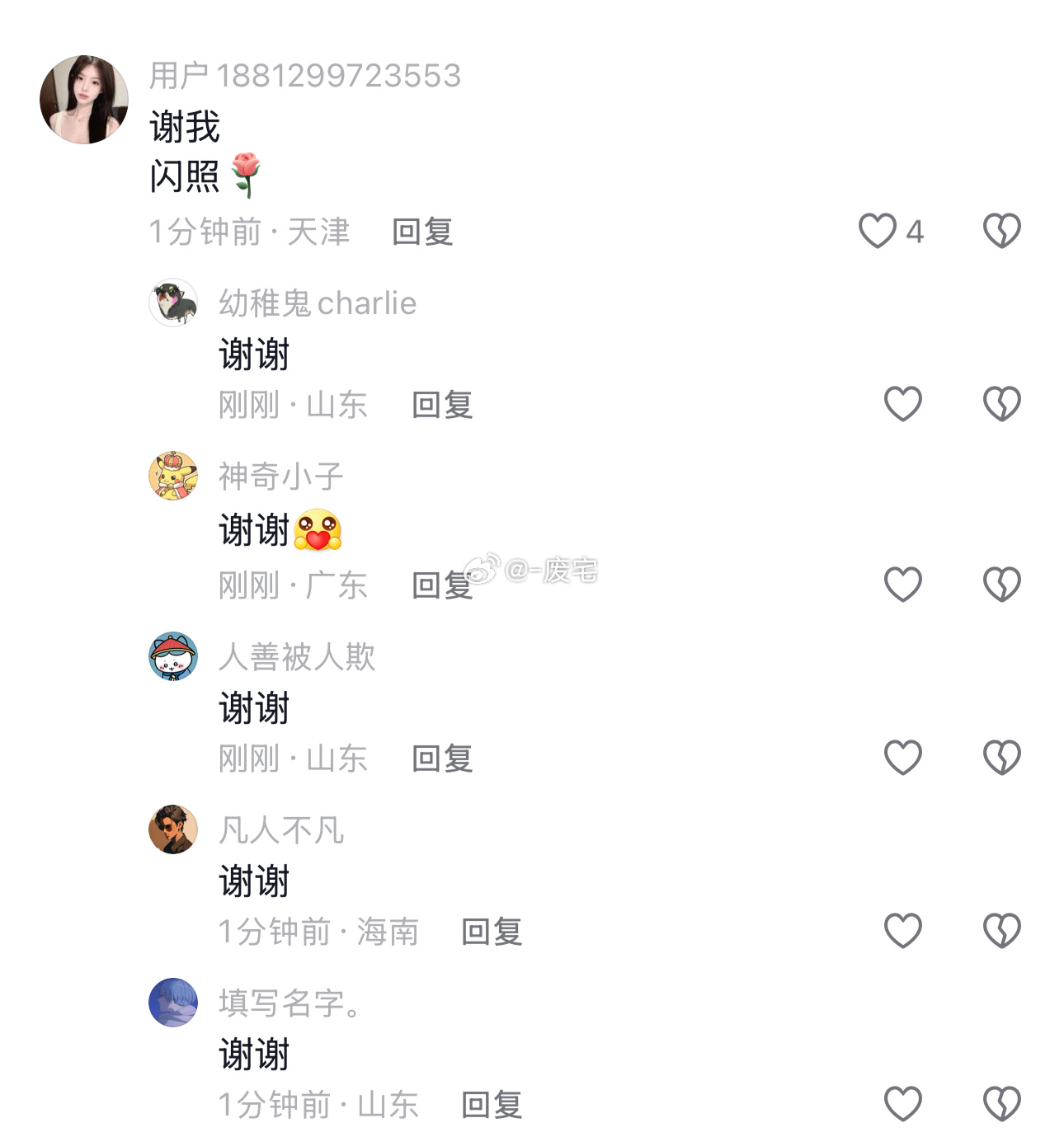The height and width of the screenshot is (1137, 1064).
Task: Reply to 幼稚鬼charlie
Action: click(x=442, y=406)
